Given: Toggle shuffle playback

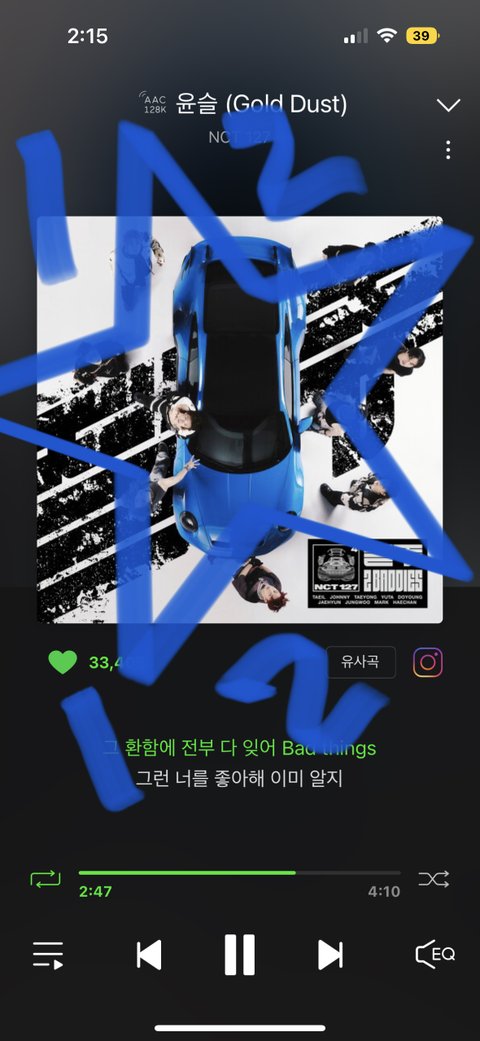Looking at the screenshot, I should [434, 879].
